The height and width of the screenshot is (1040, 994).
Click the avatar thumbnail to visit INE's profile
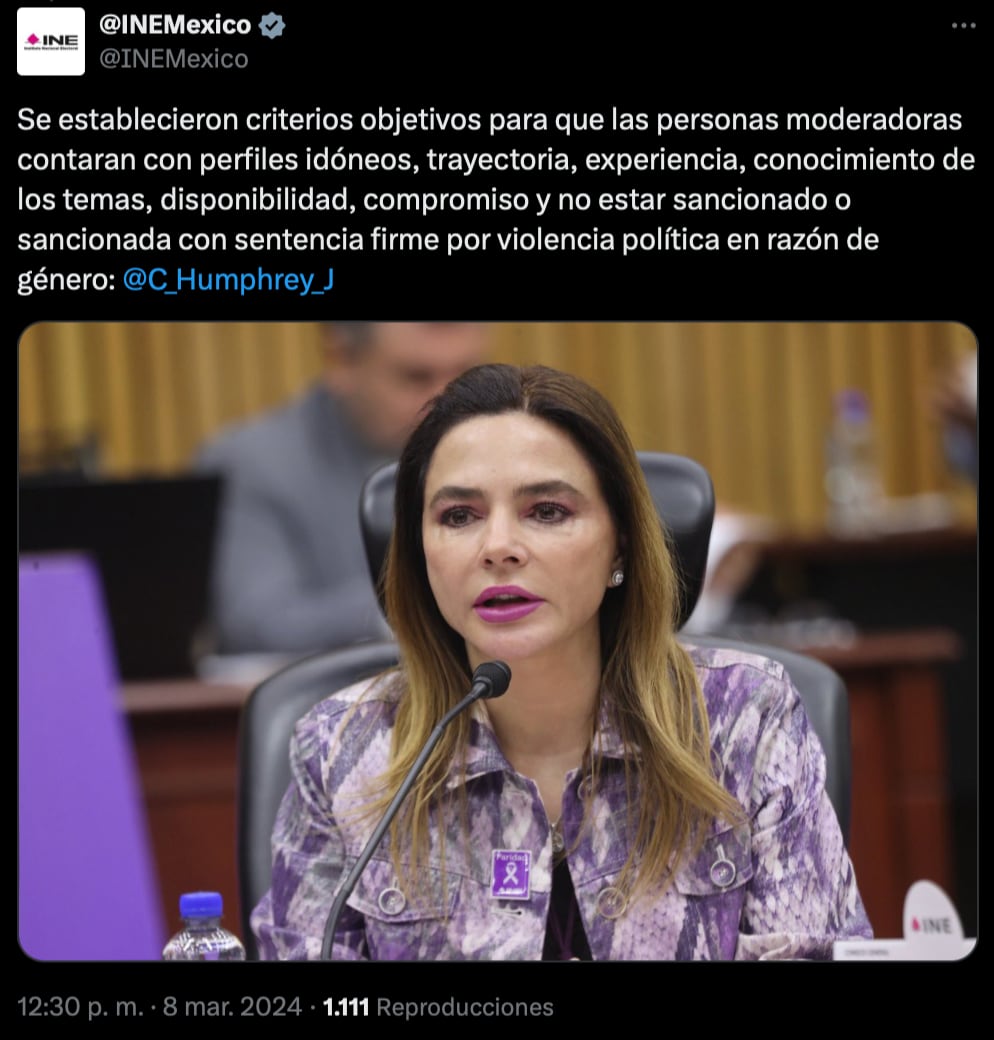[x=50, y=43]
